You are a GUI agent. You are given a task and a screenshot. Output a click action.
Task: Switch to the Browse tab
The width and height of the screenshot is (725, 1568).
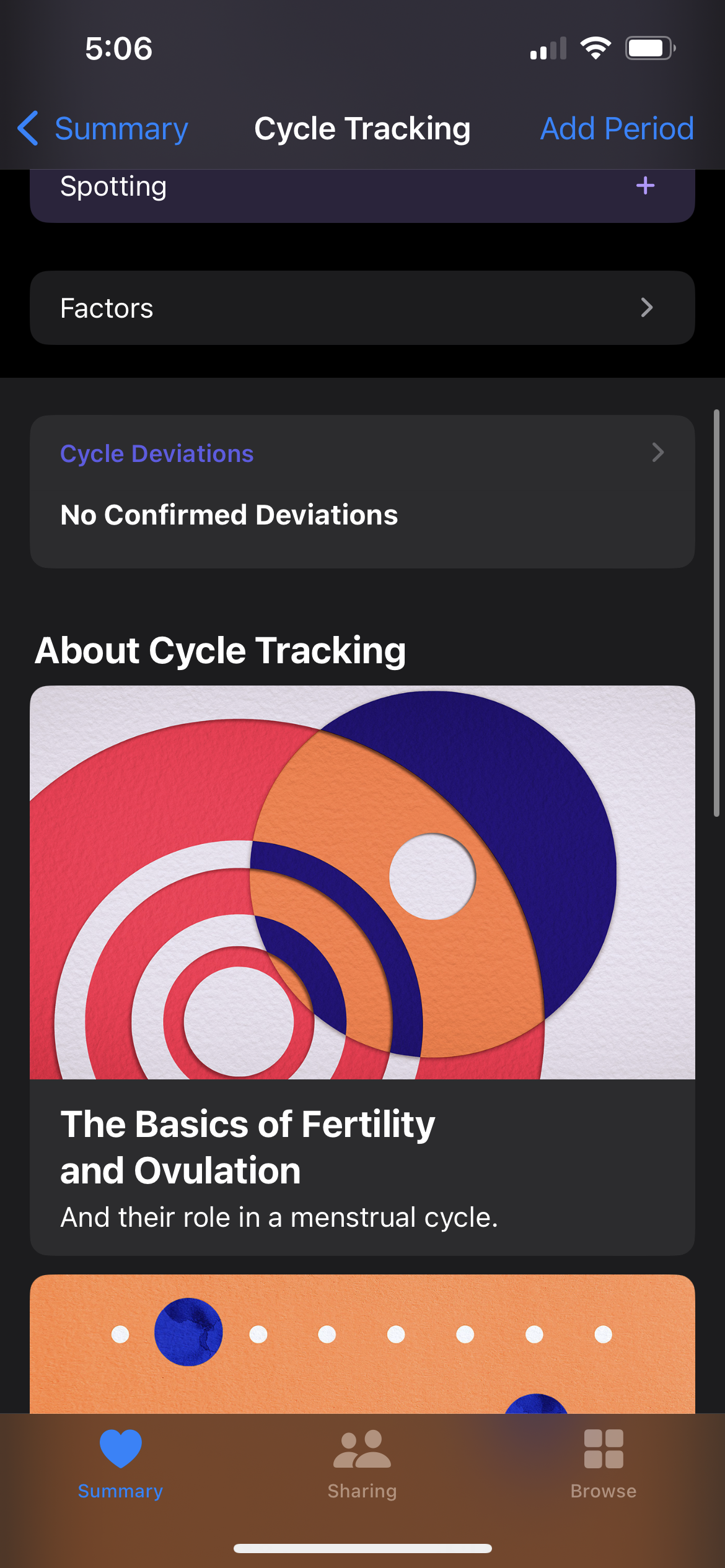coord(603,1464)
